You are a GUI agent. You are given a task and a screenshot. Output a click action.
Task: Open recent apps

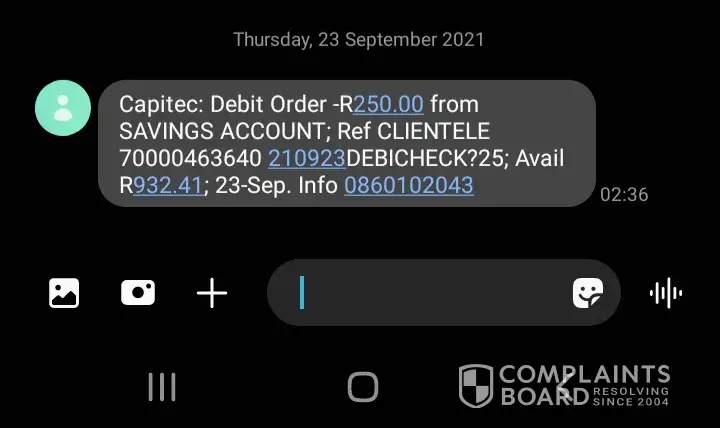pos(162,386)
